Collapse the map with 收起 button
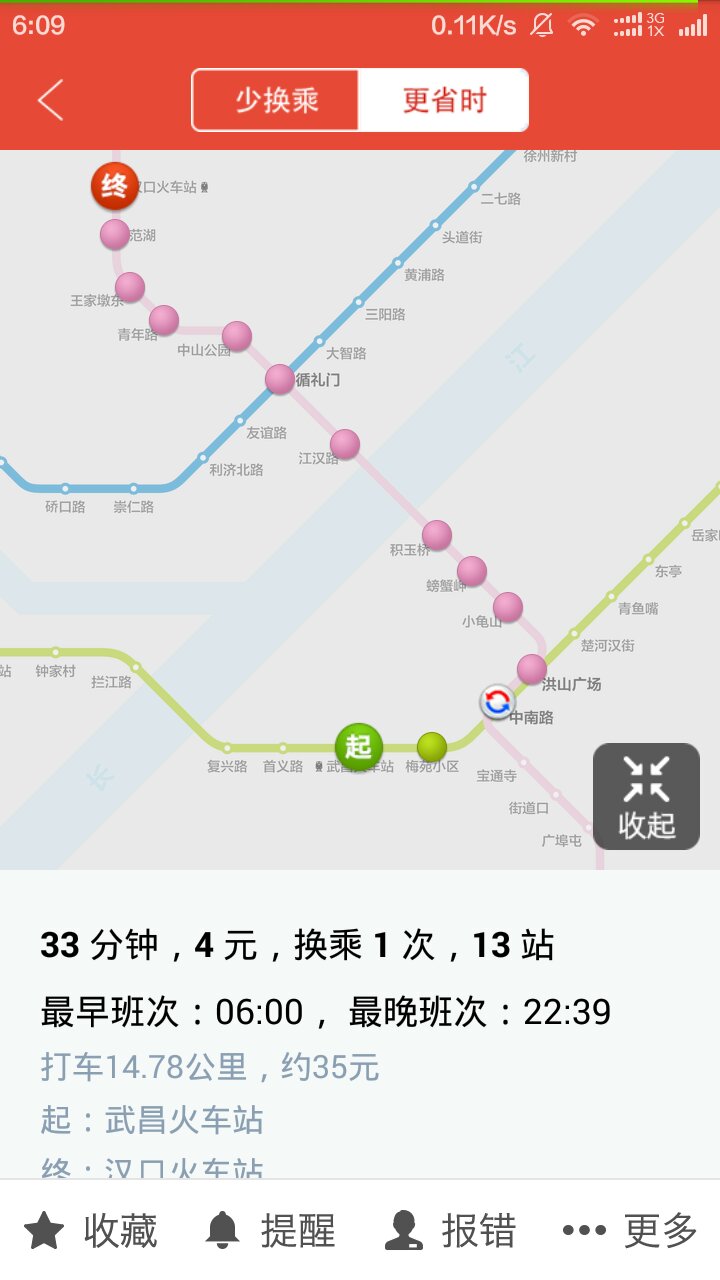 coord(646,795)
